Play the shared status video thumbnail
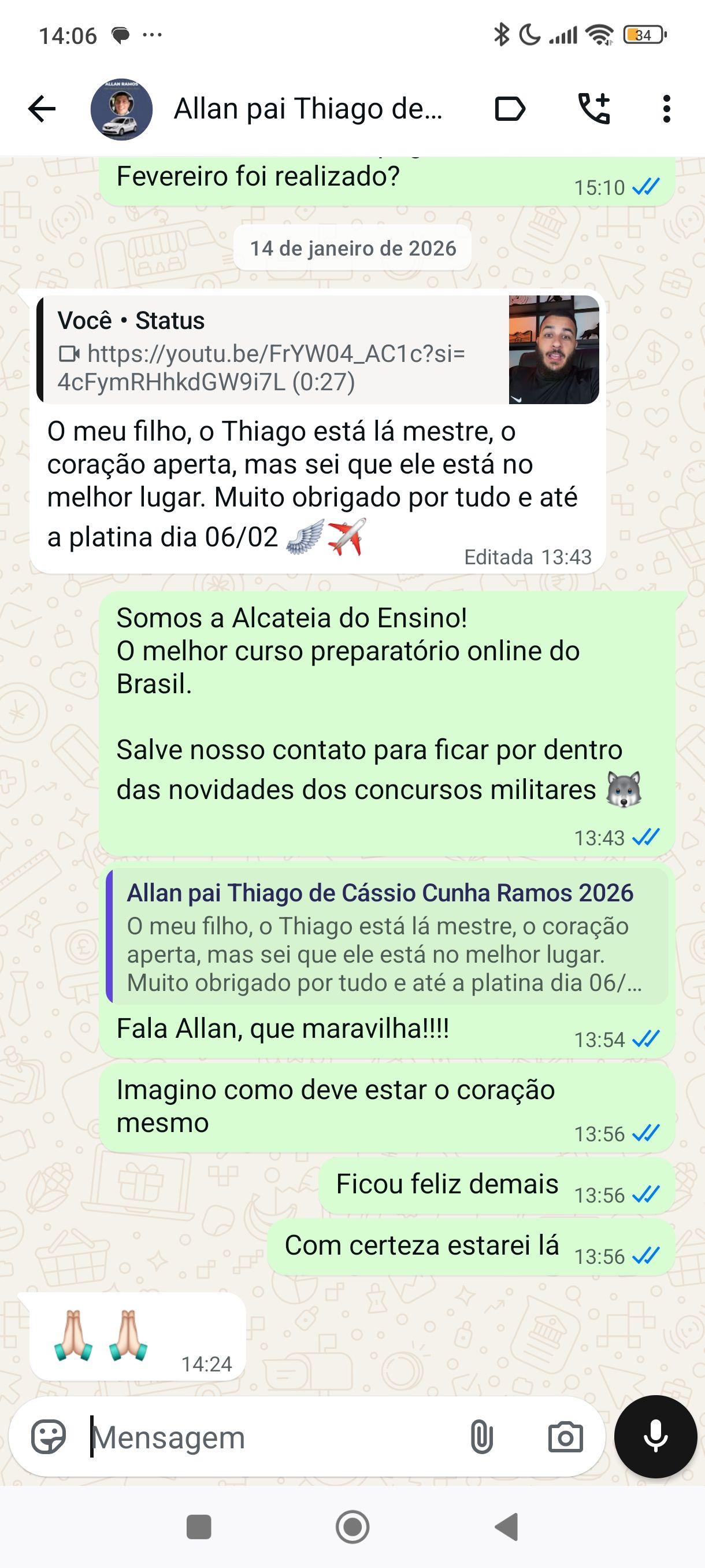 pyautogui.click(x=552, y=350)
